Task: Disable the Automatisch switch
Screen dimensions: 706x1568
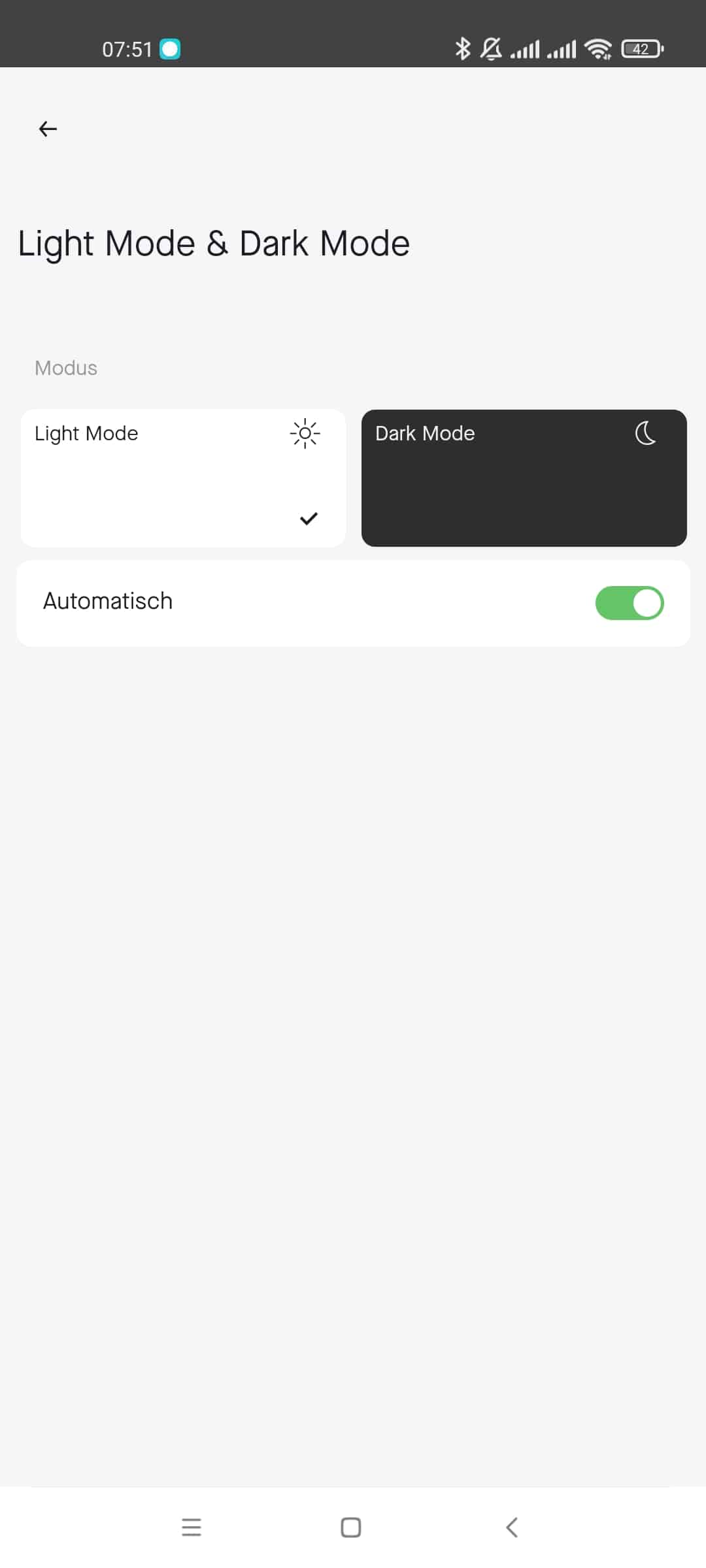Action: point(629,602)
